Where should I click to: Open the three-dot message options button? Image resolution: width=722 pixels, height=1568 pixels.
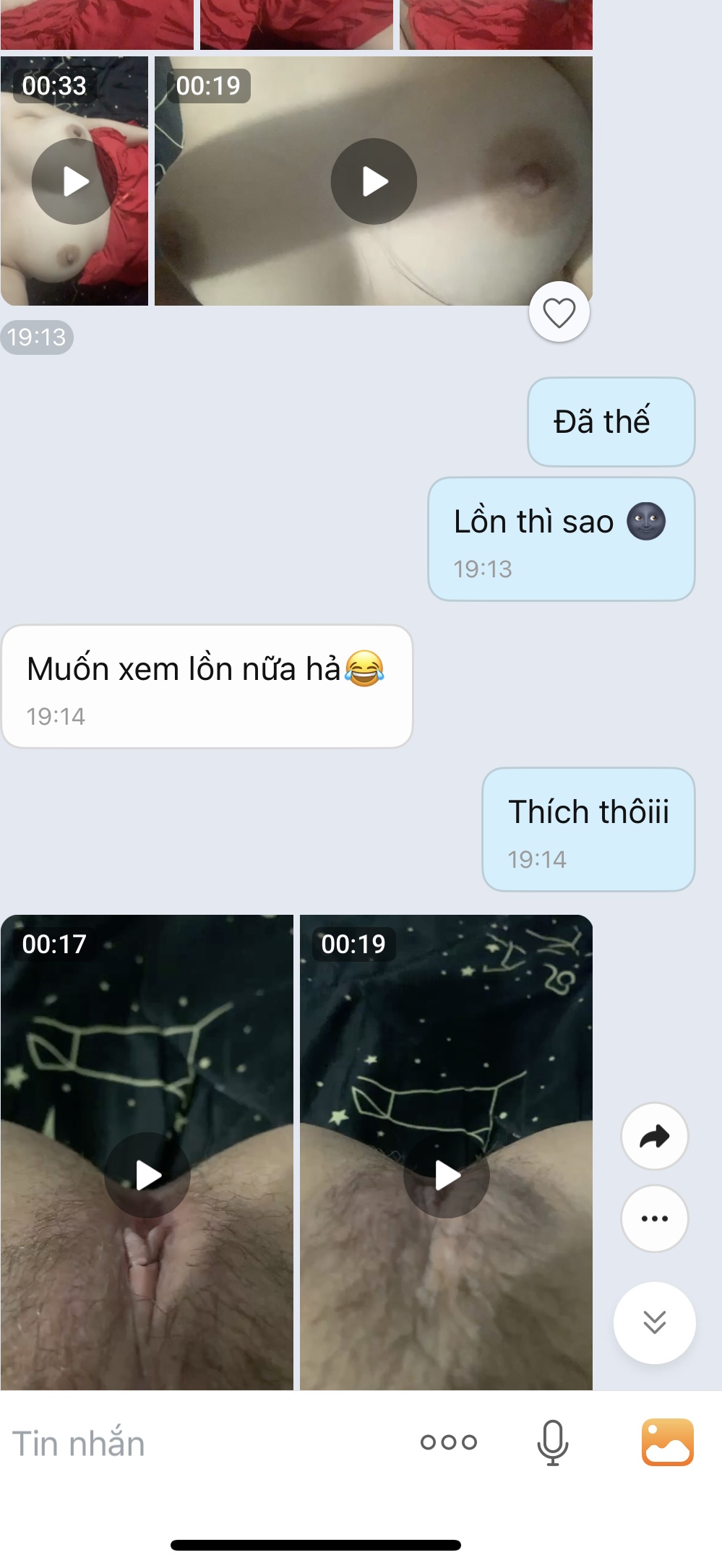(x=654, y=1218)
